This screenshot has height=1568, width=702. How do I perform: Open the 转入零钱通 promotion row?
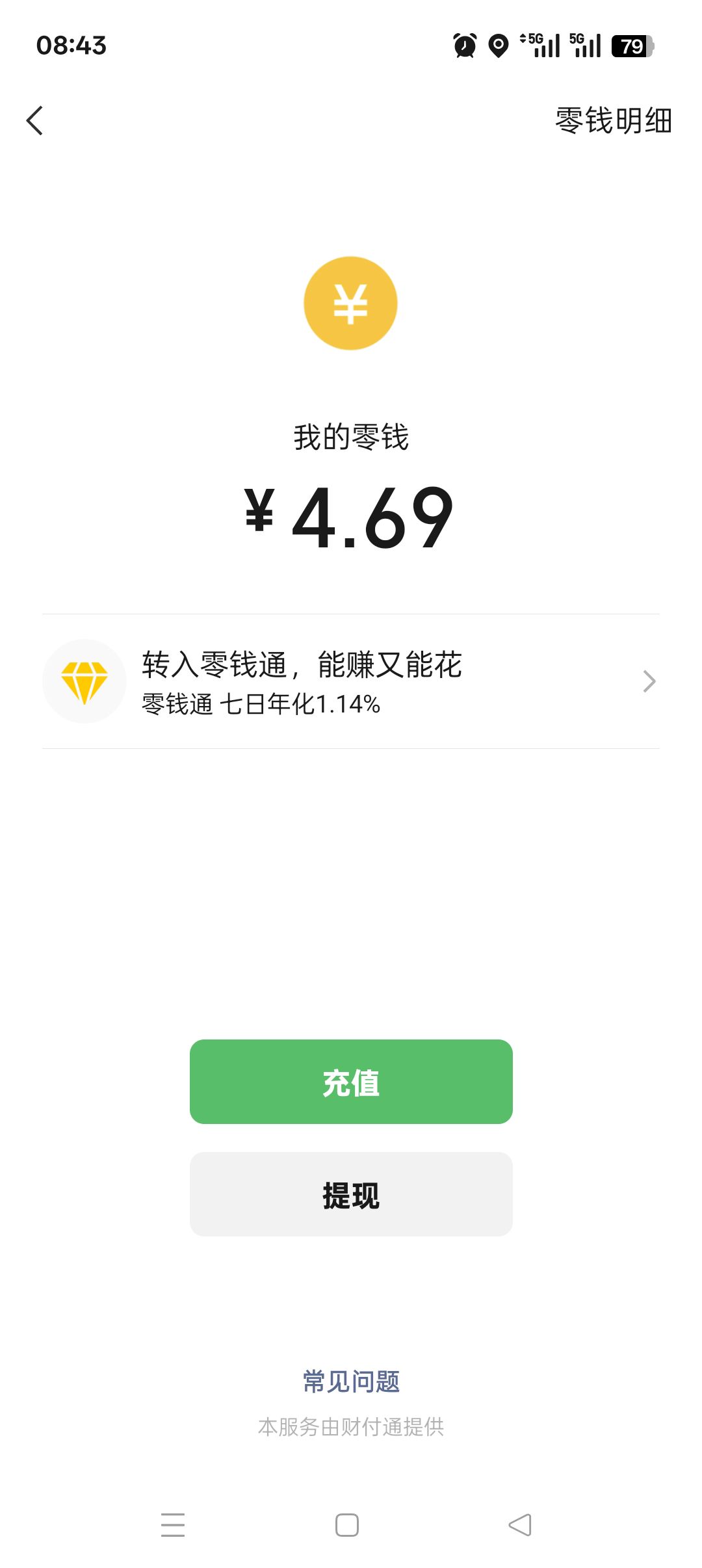pyautogui.click(x=351, y=681)
